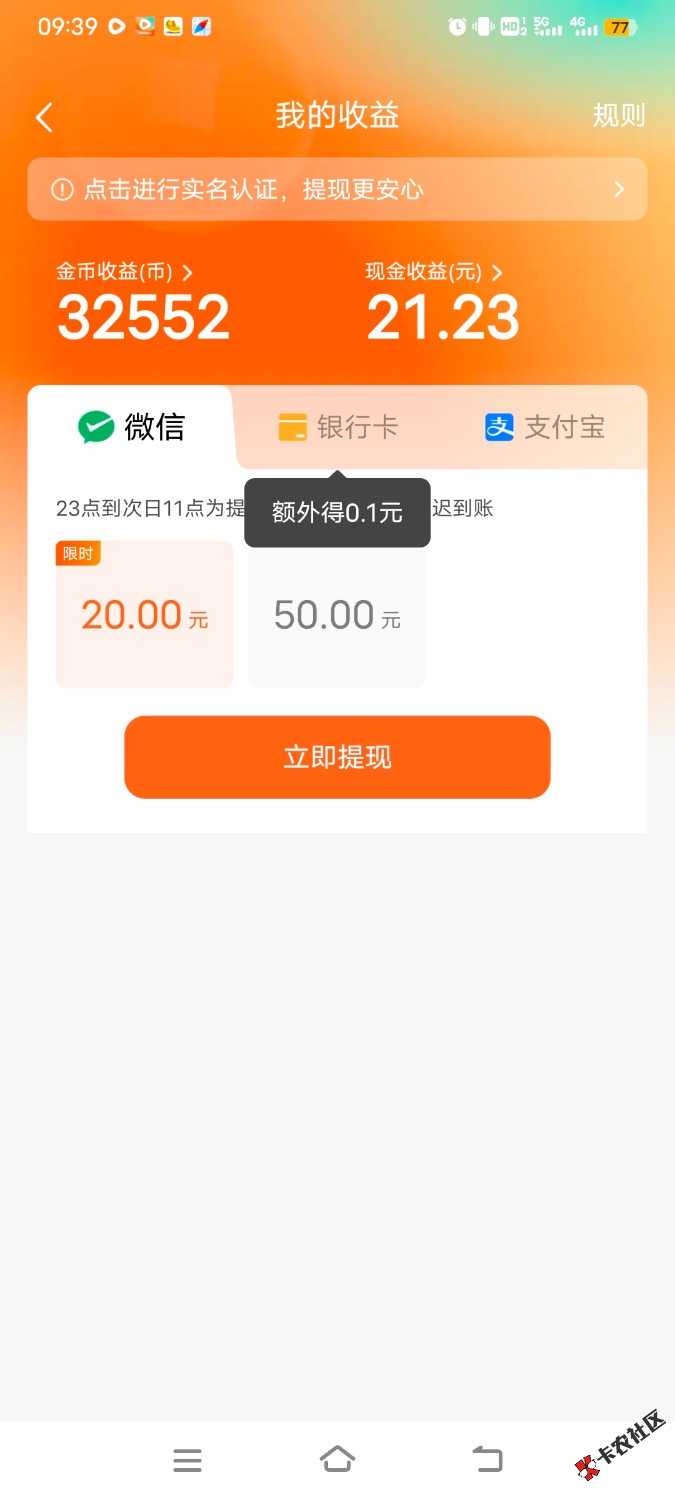Go to the system home screen
The height and width of the screenshot is (1500, 675).
pos(337,1461)
